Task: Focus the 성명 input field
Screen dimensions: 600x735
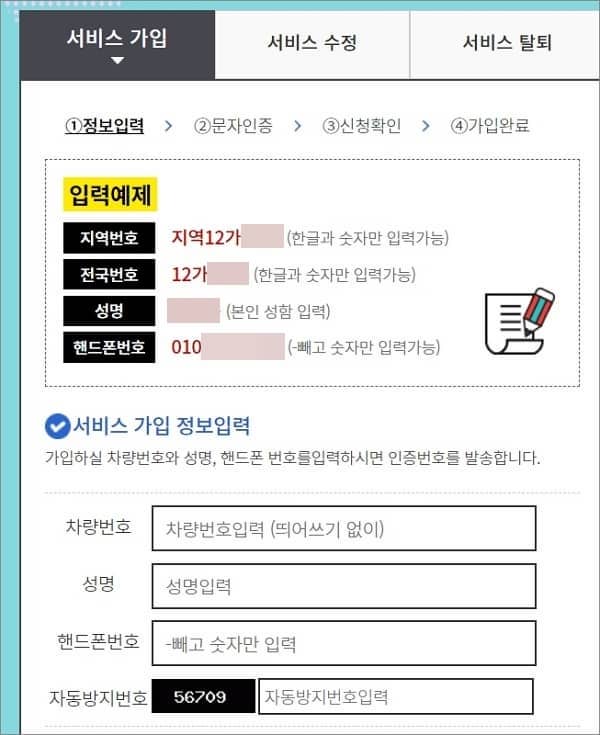Action: (x=343, y=585)
